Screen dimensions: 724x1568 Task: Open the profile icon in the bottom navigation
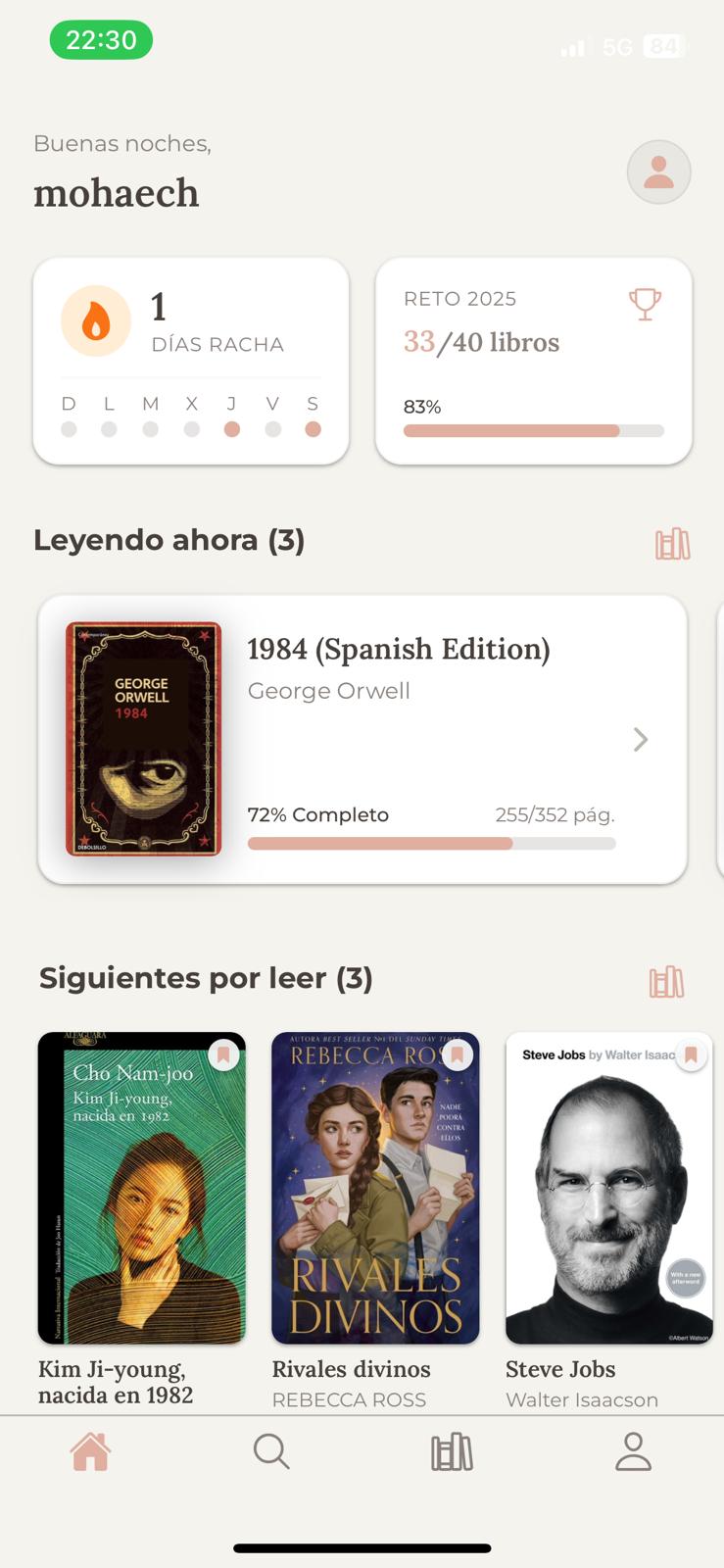(x=633, y=1453)
